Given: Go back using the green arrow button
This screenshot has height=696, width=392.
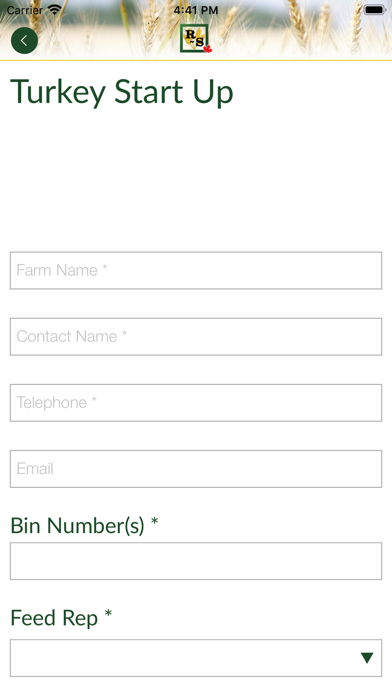Looking at the screenshot, I should pos(24,40).
